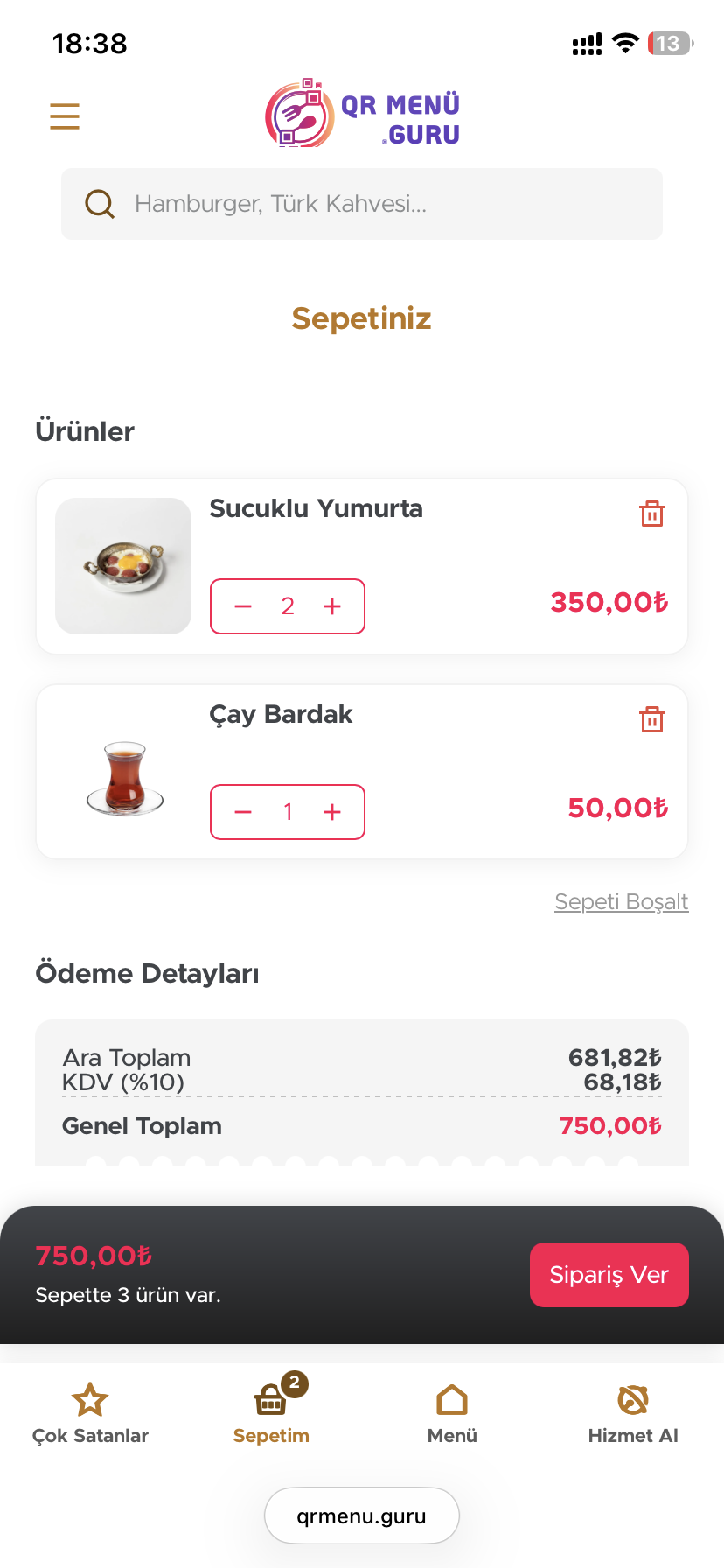724x1568 pixels.
Task: Open the Hizmet AI tab
Action: click(x=633, y=1413)
